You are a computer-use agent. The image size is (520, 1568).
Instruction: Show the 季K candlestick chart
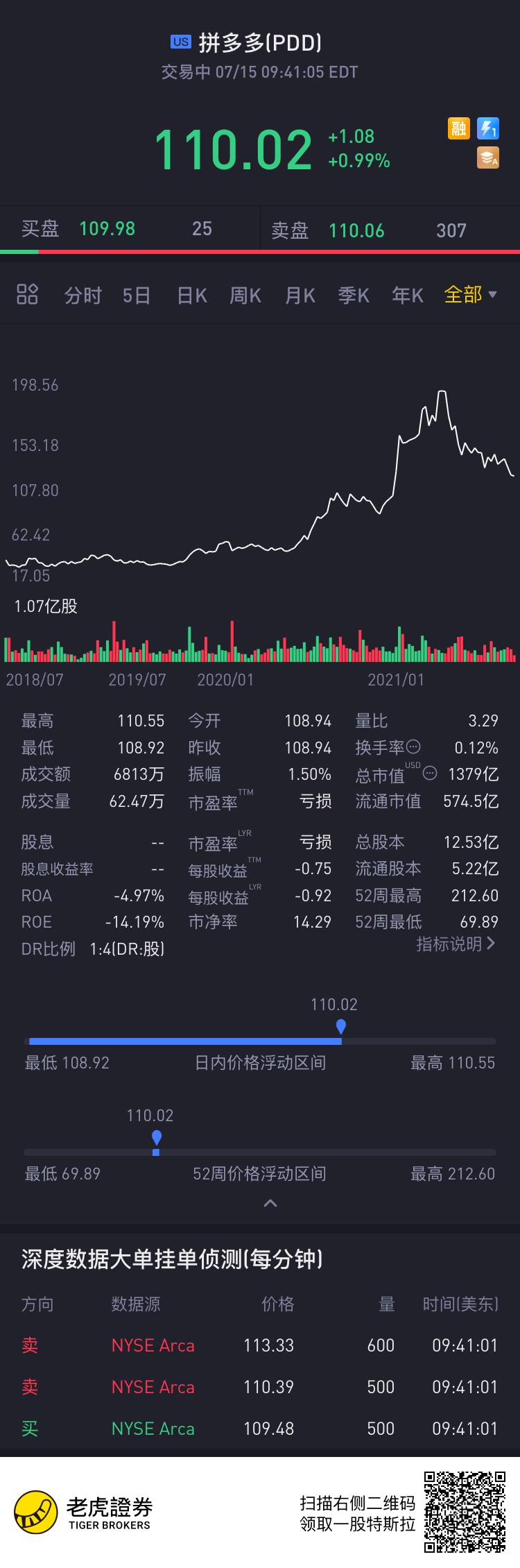click(x=354, y=296)
